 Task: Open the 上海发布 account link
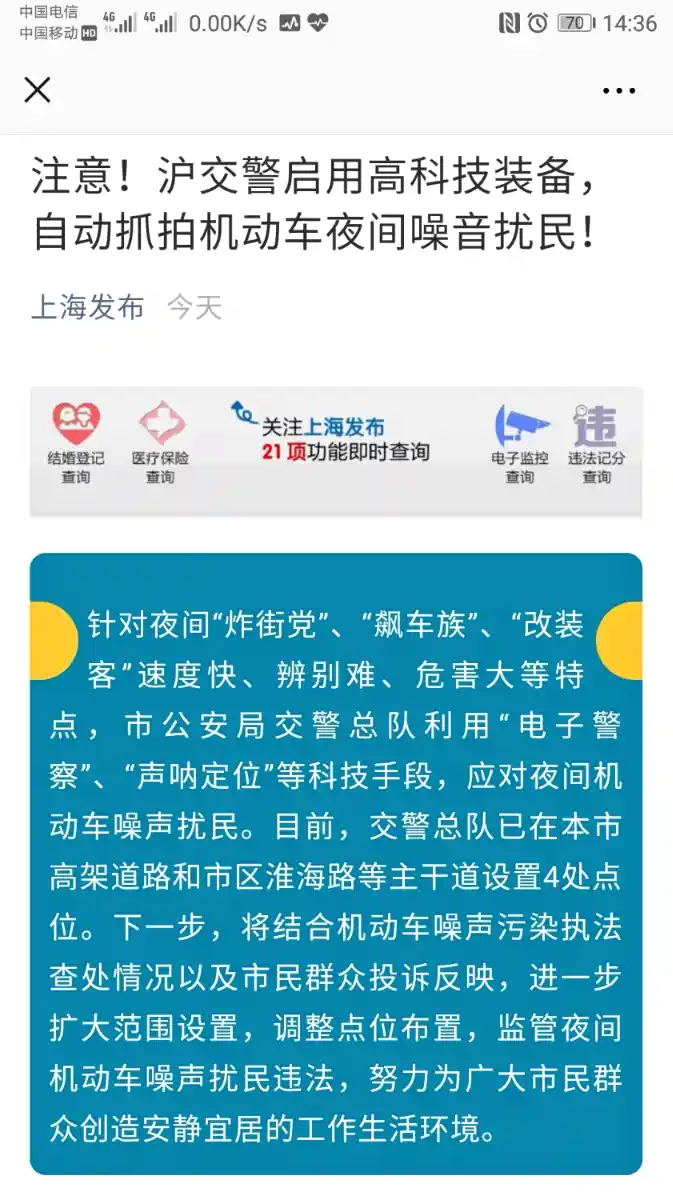click(x=88, y=308)
